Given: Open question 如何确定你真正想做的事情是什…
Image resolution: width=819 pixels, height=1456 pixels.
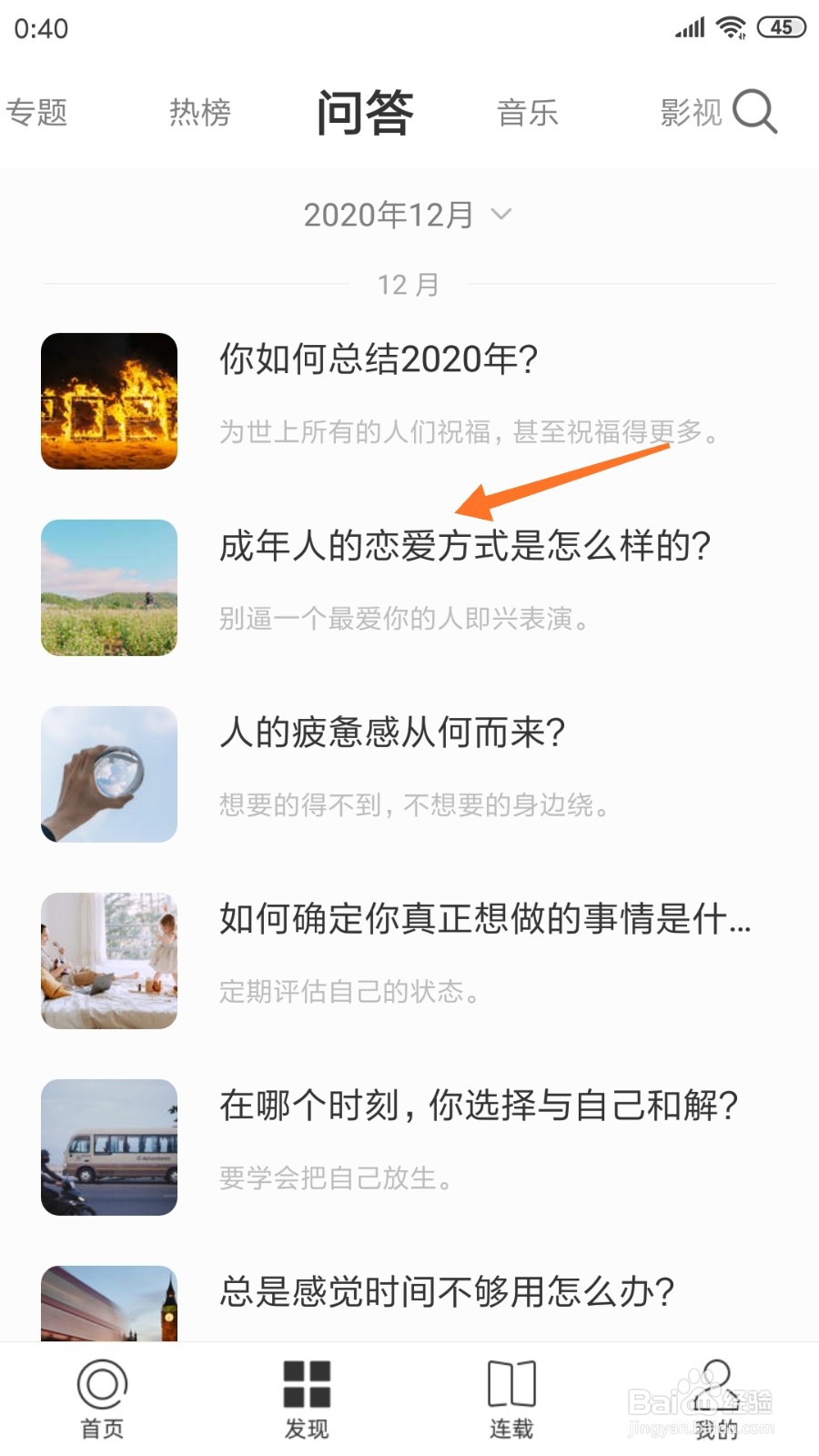Looking at the screenshot, I should coord(409,961).
